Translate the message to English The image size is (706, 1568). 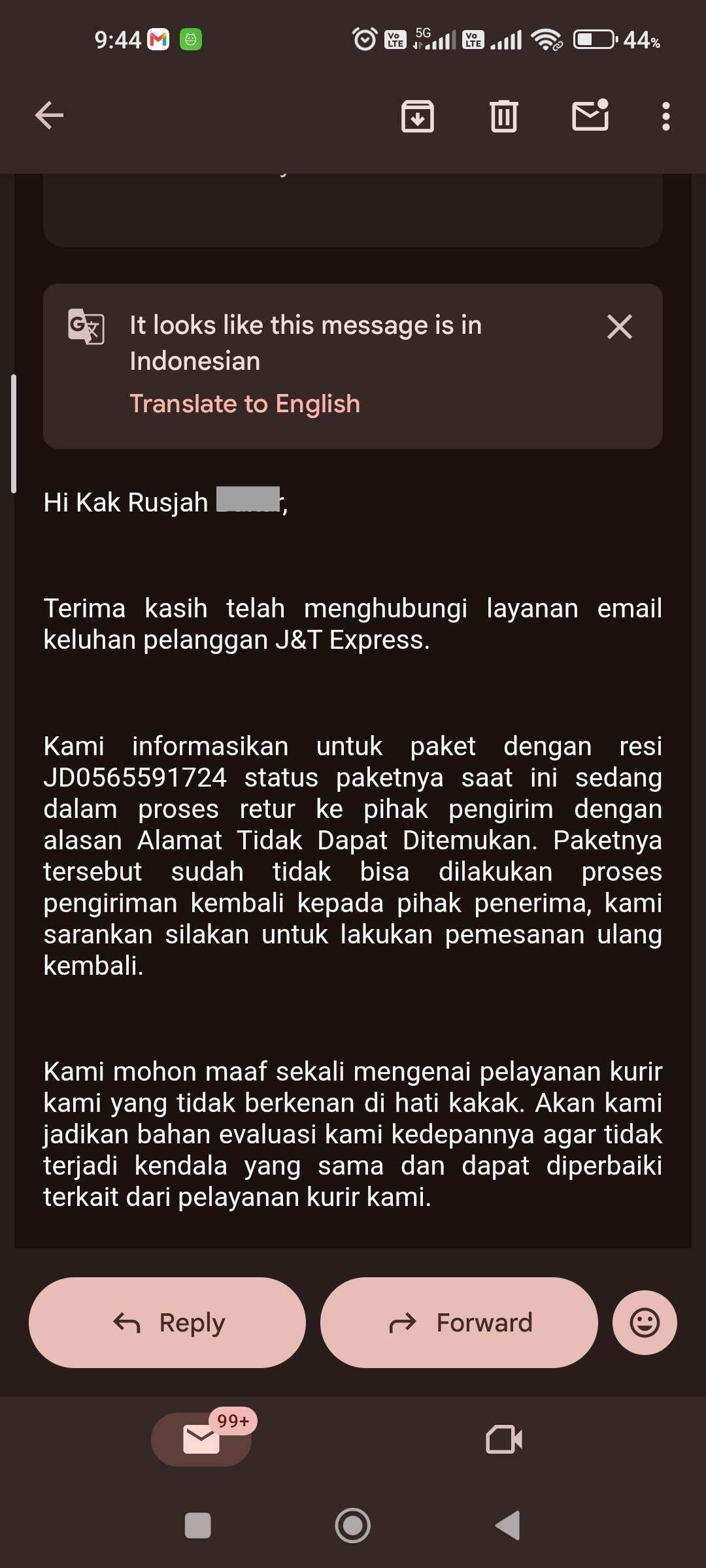coord(244,404)
